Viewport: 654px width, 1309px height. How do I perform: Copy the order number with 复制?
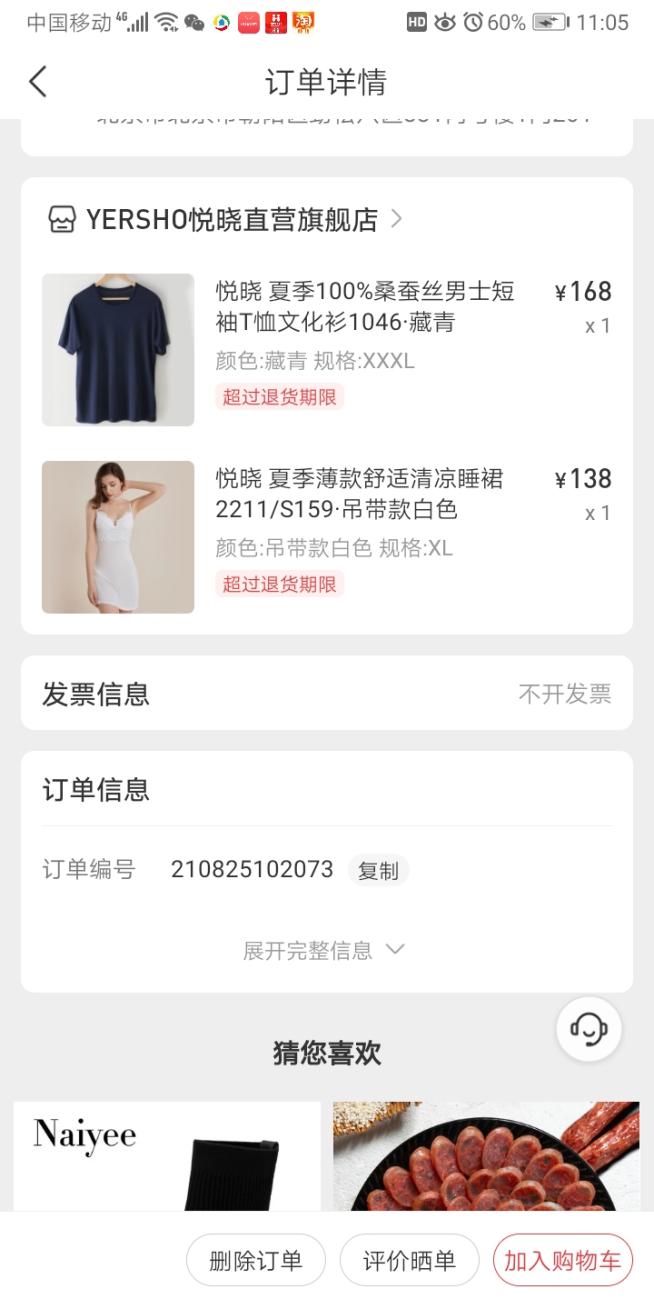[378, 871]
